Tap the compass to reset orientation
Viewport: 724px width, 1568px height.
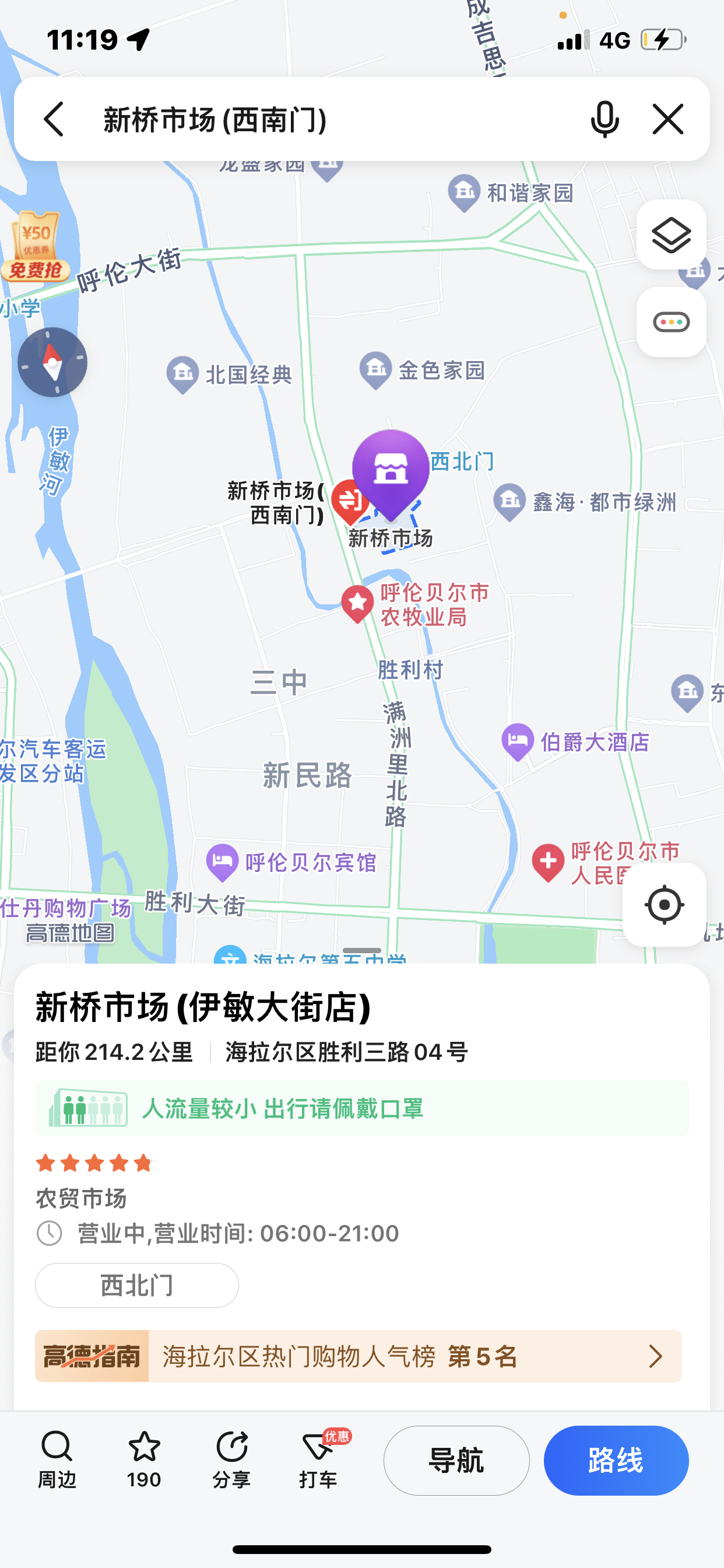click(52, 362)
